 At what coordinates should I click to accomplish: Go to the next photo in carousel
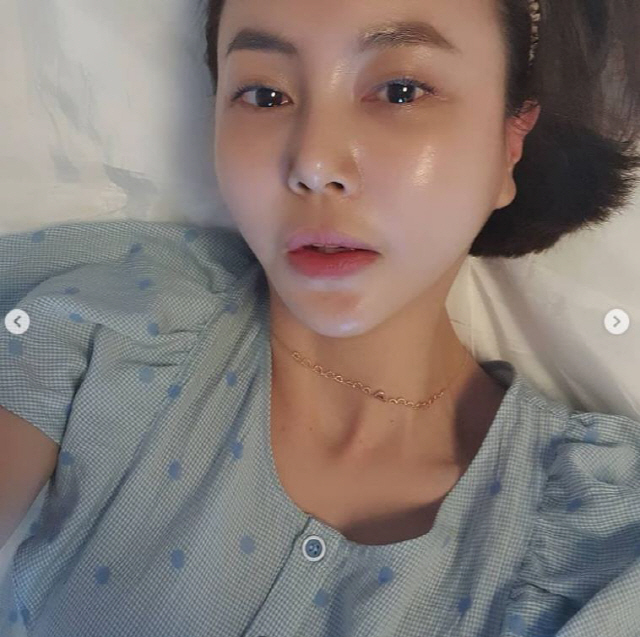coord(616,321)
